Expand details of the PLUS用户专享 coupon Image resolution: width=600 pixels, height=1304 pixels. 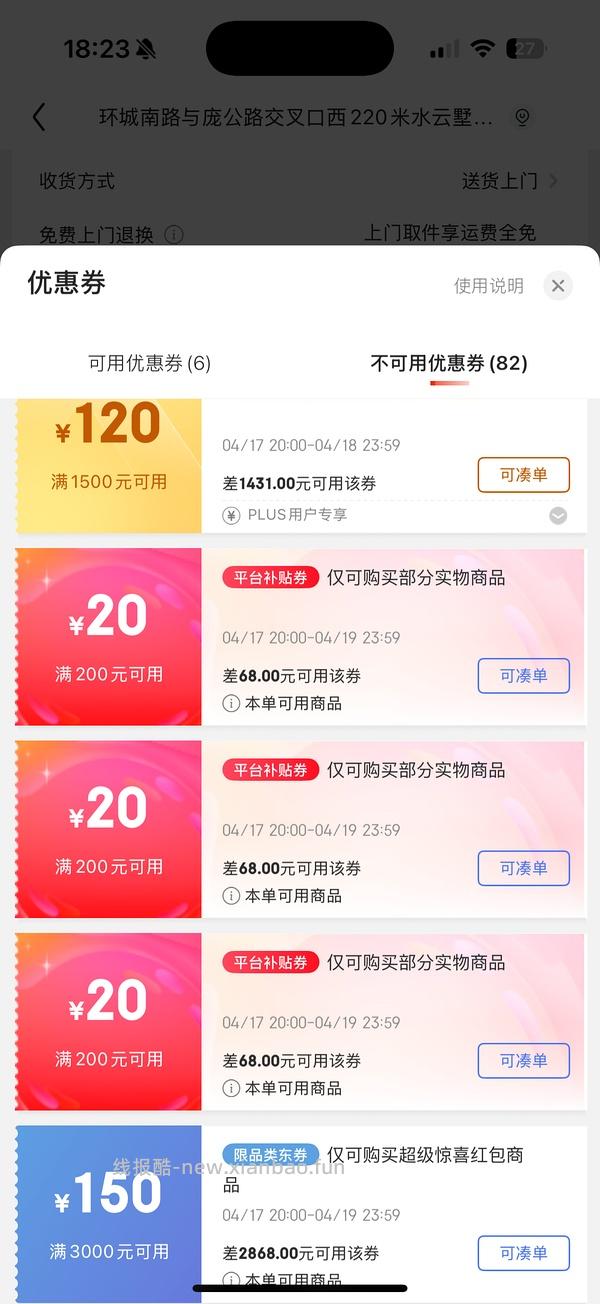point(558,516)
